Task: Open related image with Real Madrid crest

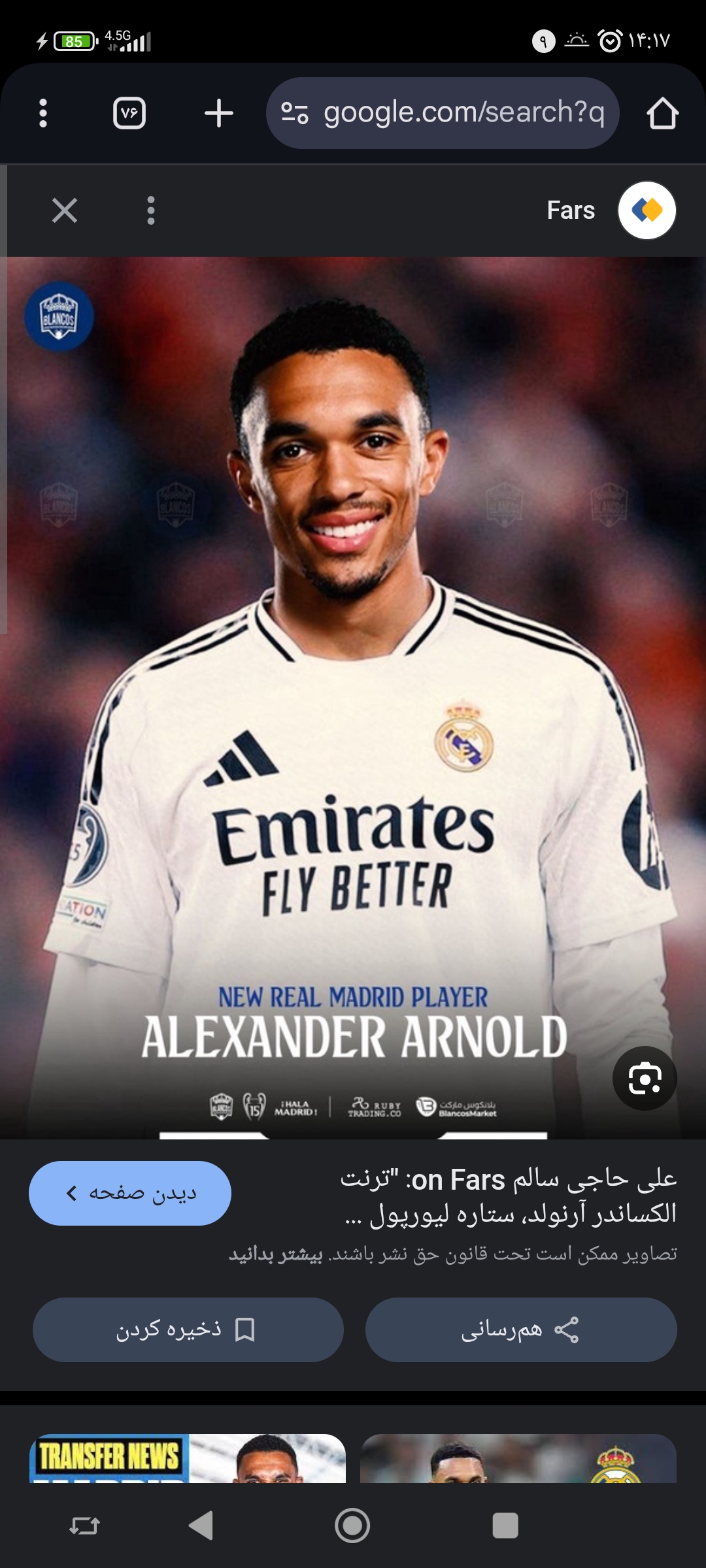Action: click(x=518, y=1458)
